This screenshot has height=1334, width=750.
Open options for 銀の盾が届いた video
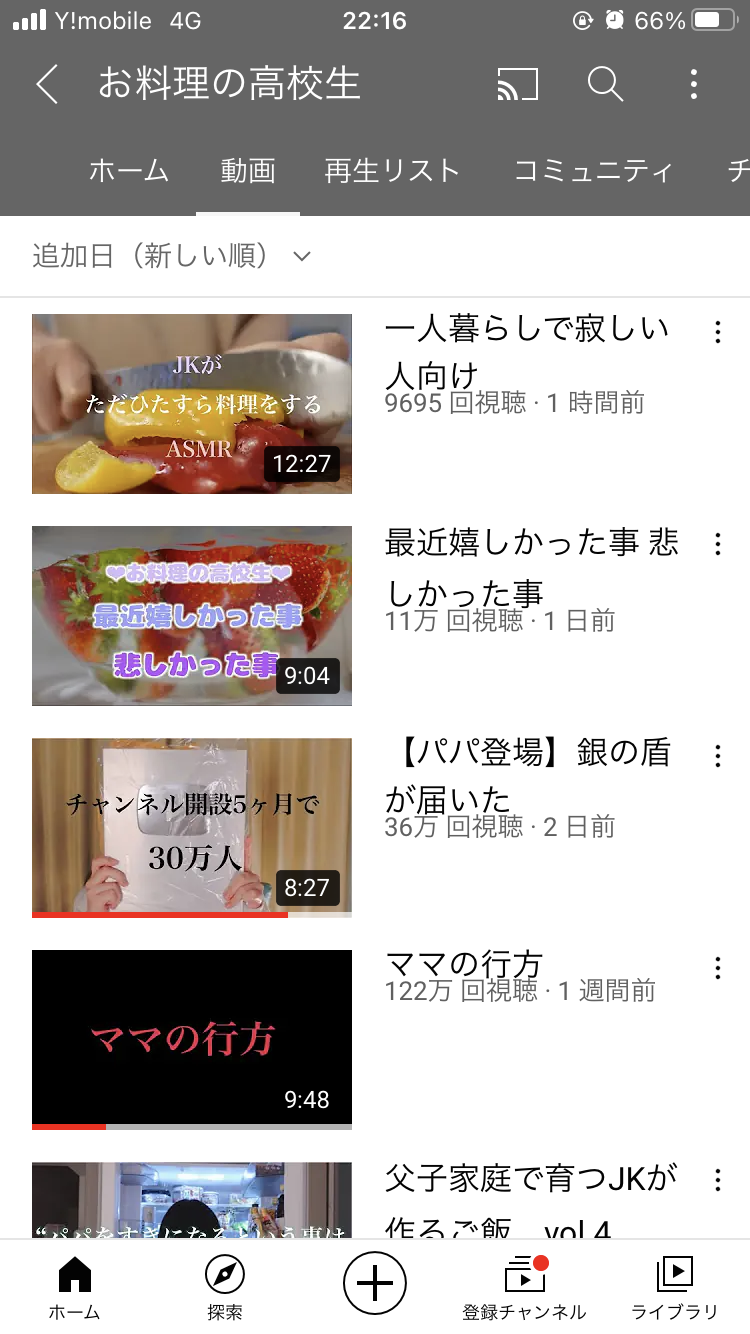[717, 756]
